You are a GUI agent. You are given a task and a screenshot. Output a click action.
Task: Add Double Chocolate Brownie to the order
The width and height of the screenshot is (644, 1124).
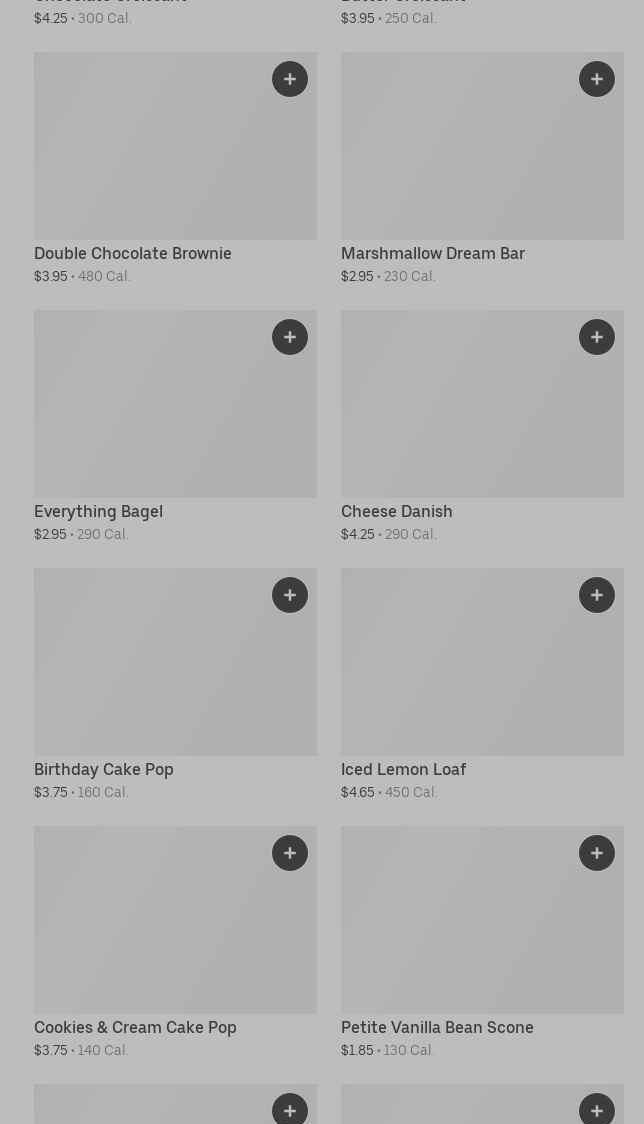[290, 79]
